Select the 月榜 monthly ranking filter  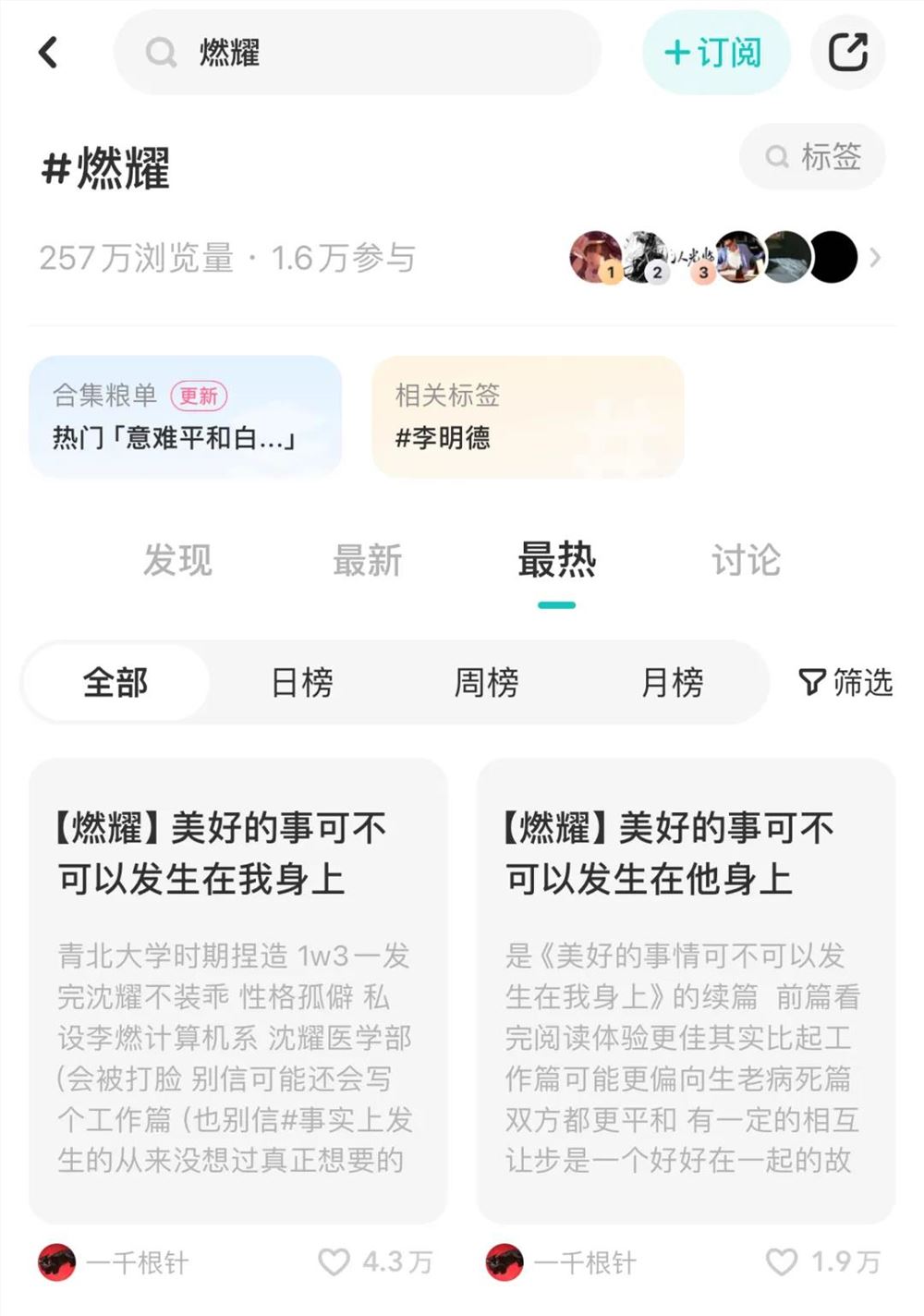click(672, 682)
